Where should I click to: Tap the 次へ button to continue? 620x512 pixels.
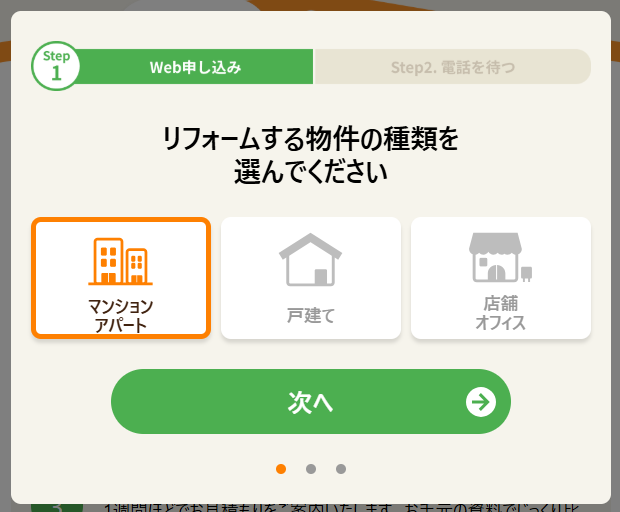click(310, 402)
